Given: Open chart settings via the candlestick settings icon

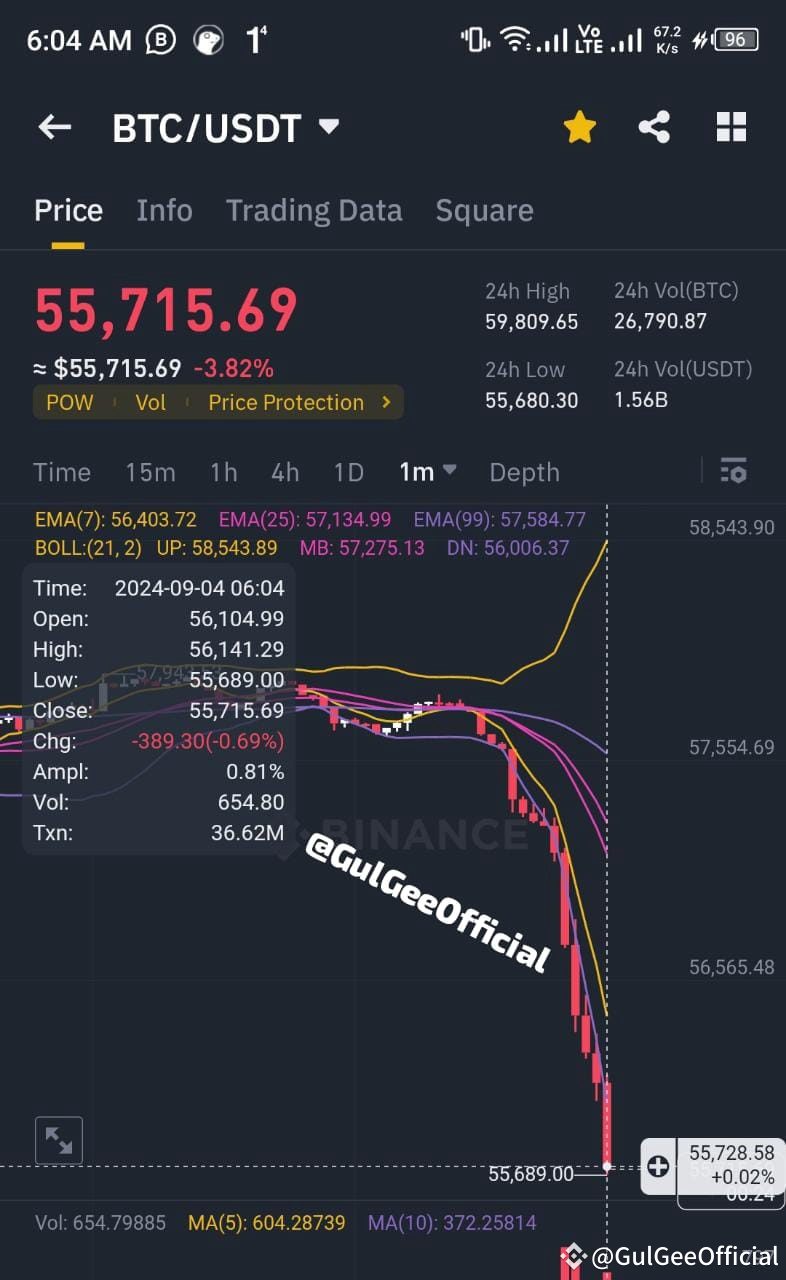Looking at the screenshot, I should coord(733,470).
